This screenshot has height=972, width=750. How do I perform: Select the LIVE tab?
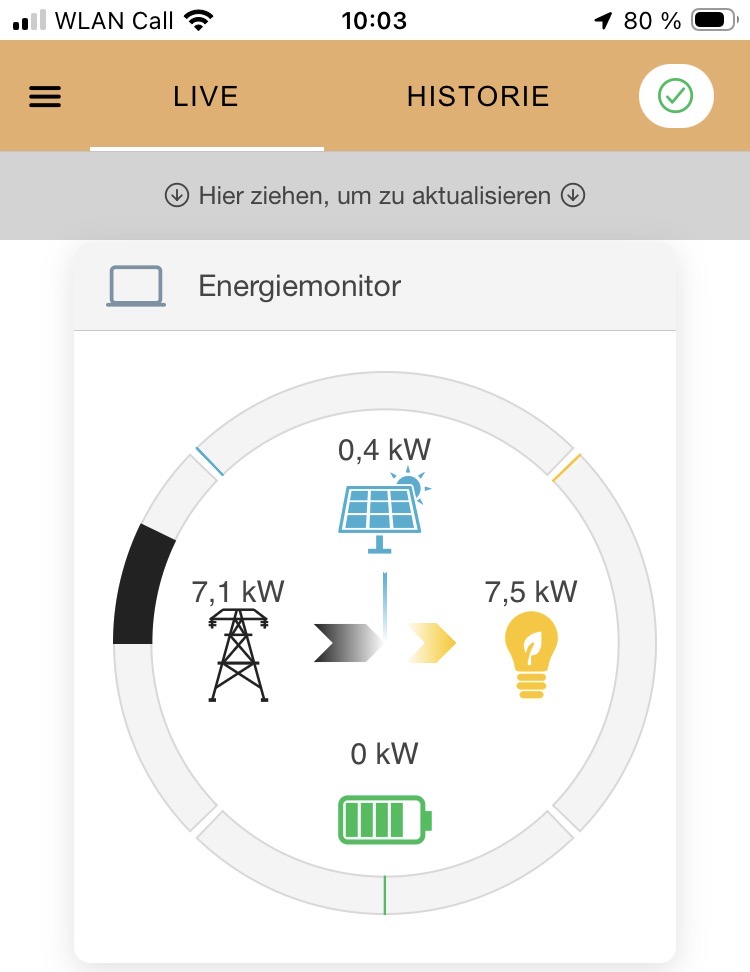[206, 96]
